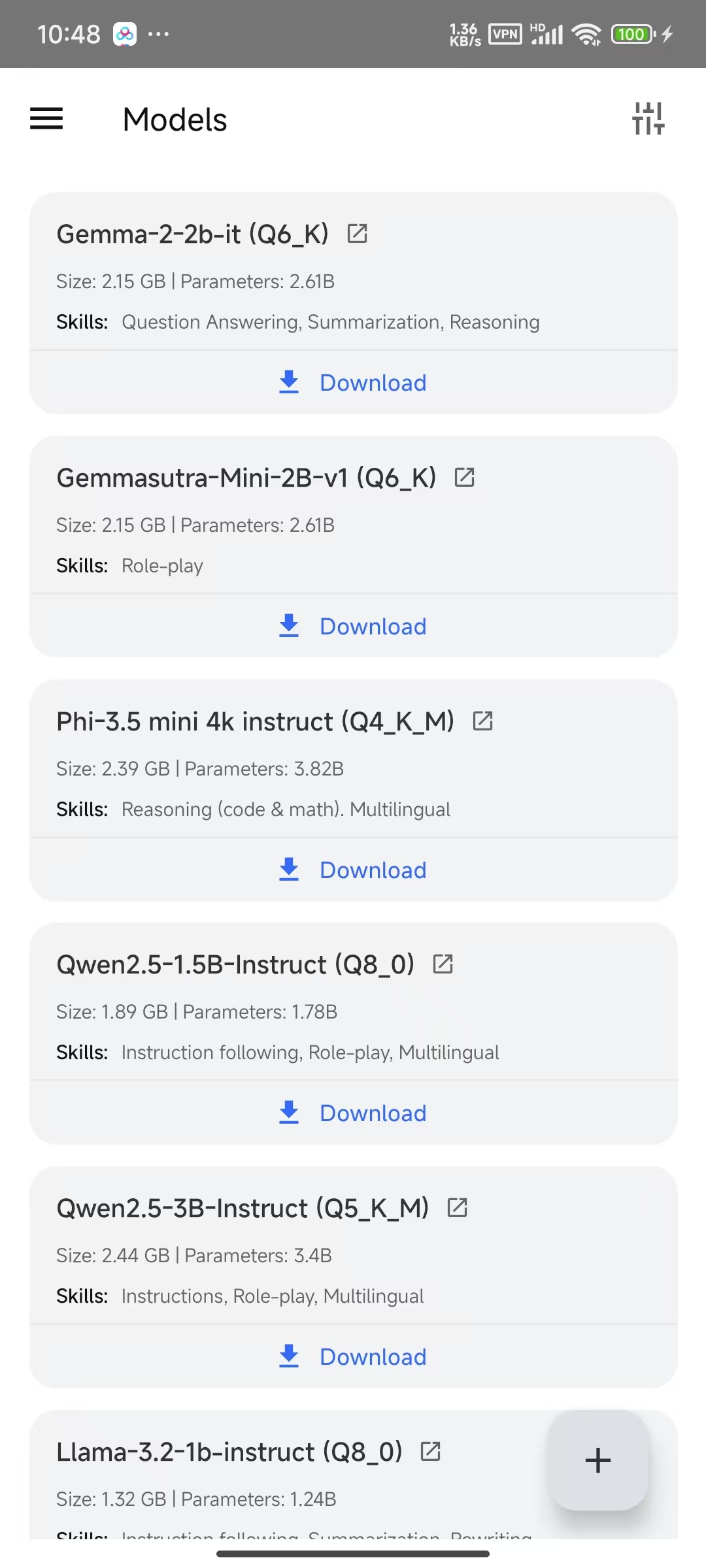Open the hamburger drawer menu
Screen dimensions: 706x1568
(x=46, y=119)
